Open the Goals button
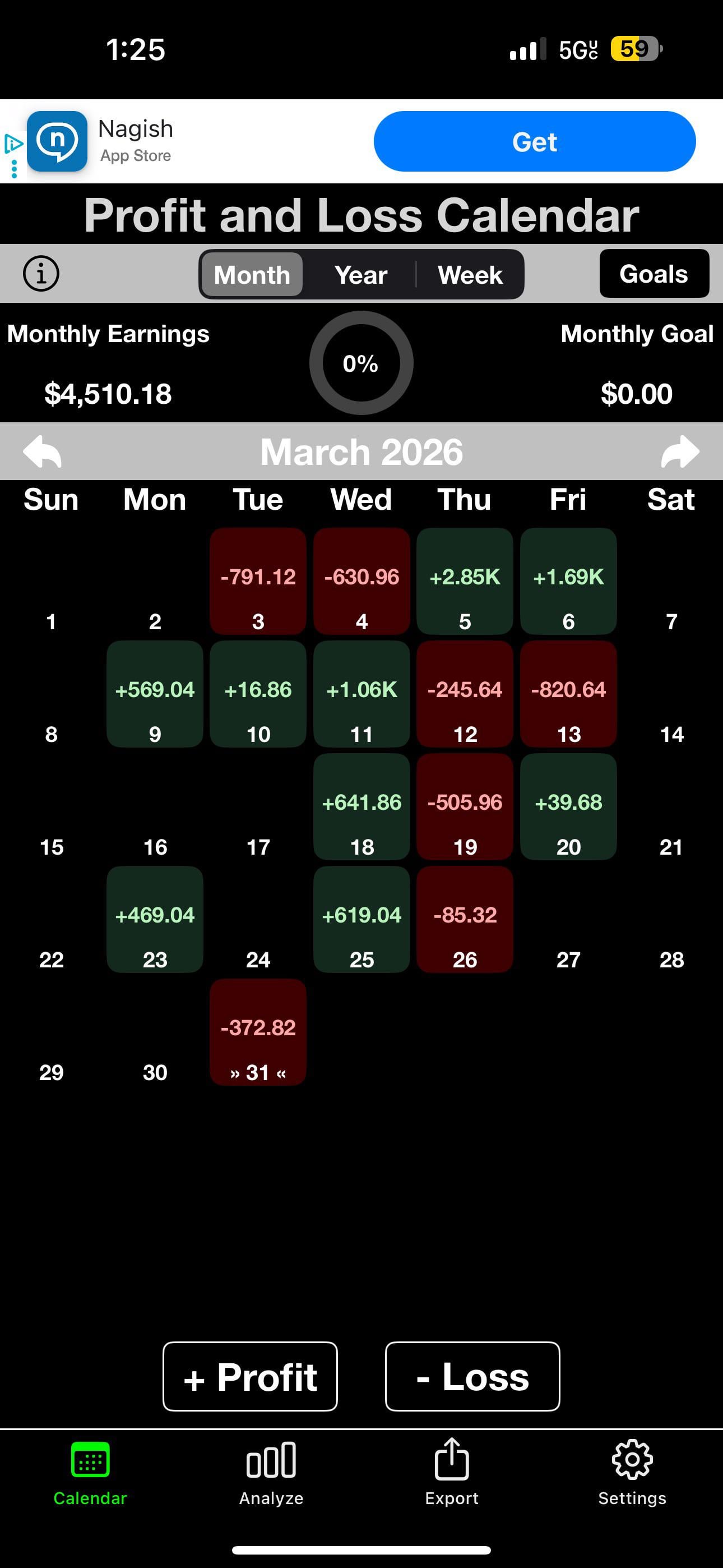The height and width of the screenshot is (1568, 723). [x=654, y=273]
